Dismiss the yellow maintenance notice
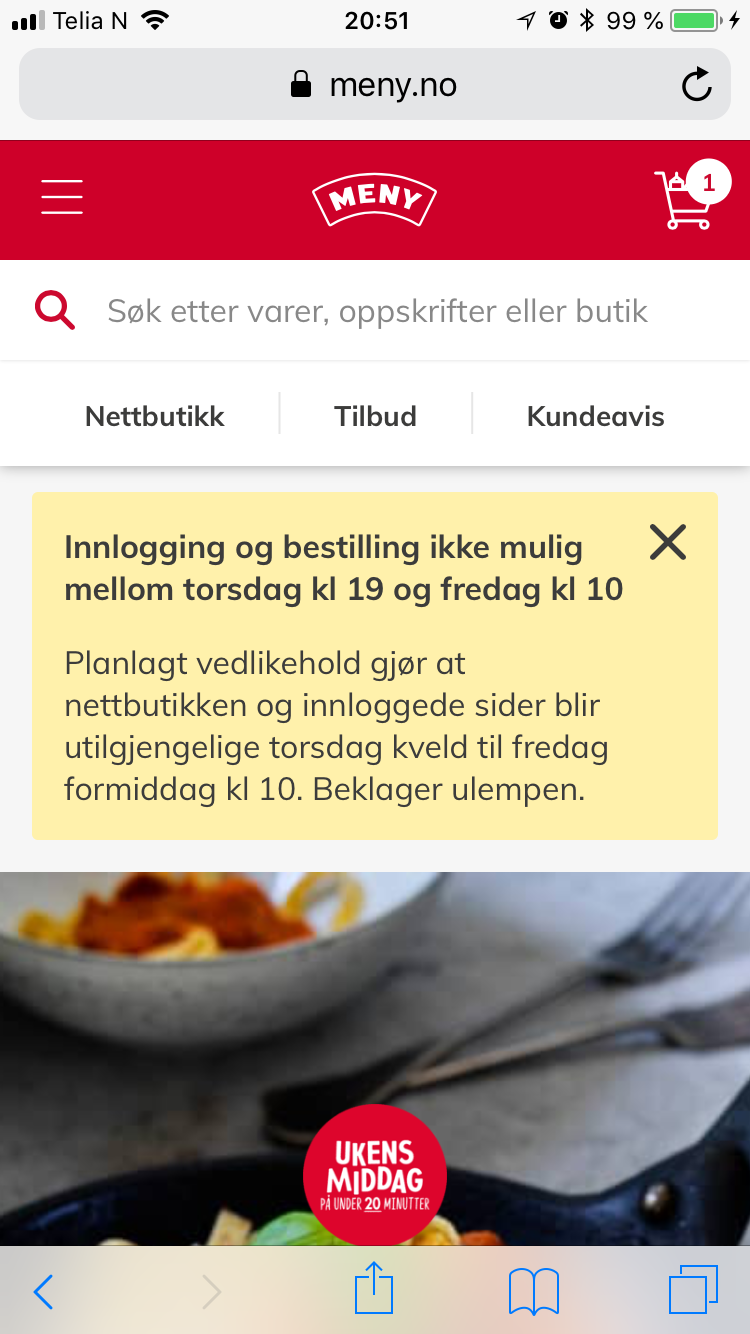This screenshot has height=1334, width=750. click(x=668, y=543)
